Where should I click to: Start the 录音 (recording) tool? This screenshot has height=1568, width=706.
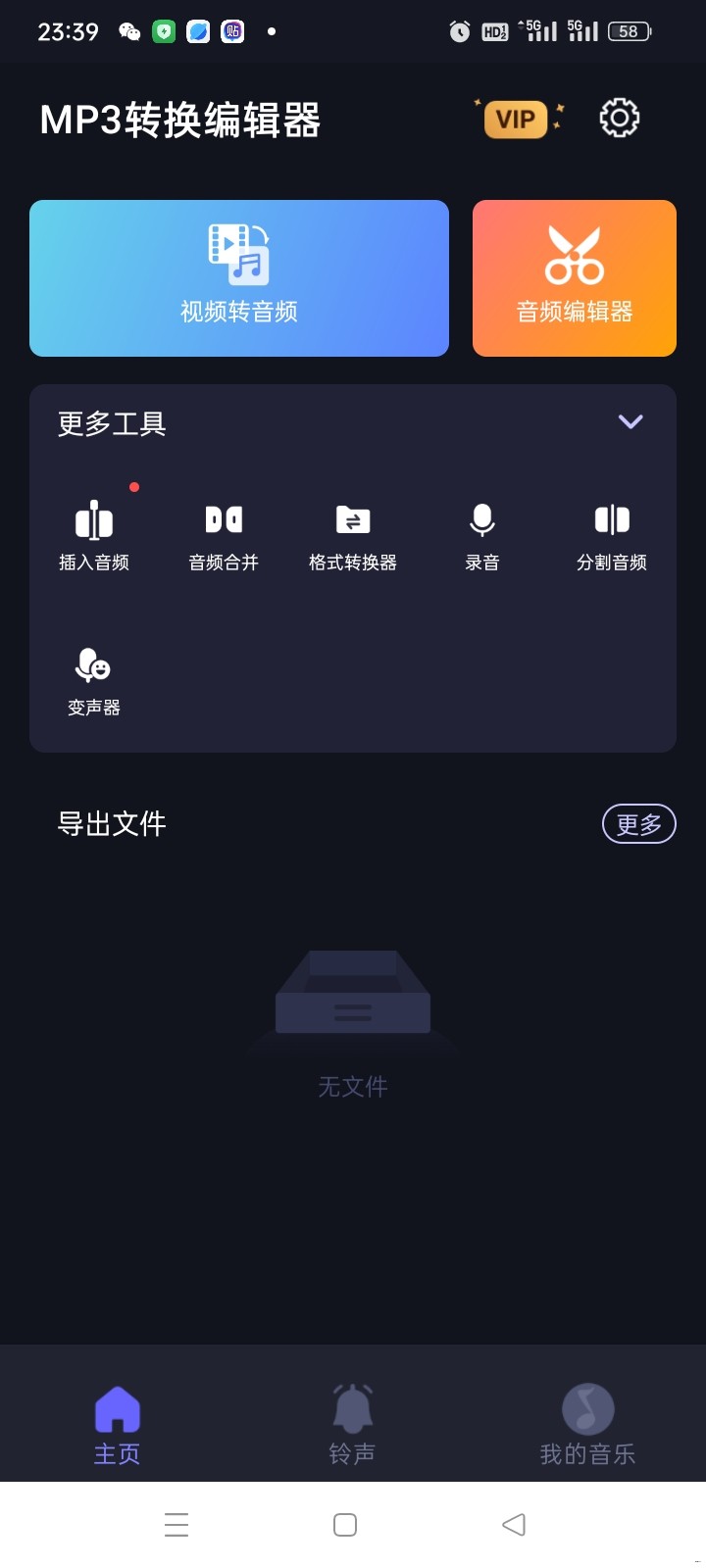[481, 534]
